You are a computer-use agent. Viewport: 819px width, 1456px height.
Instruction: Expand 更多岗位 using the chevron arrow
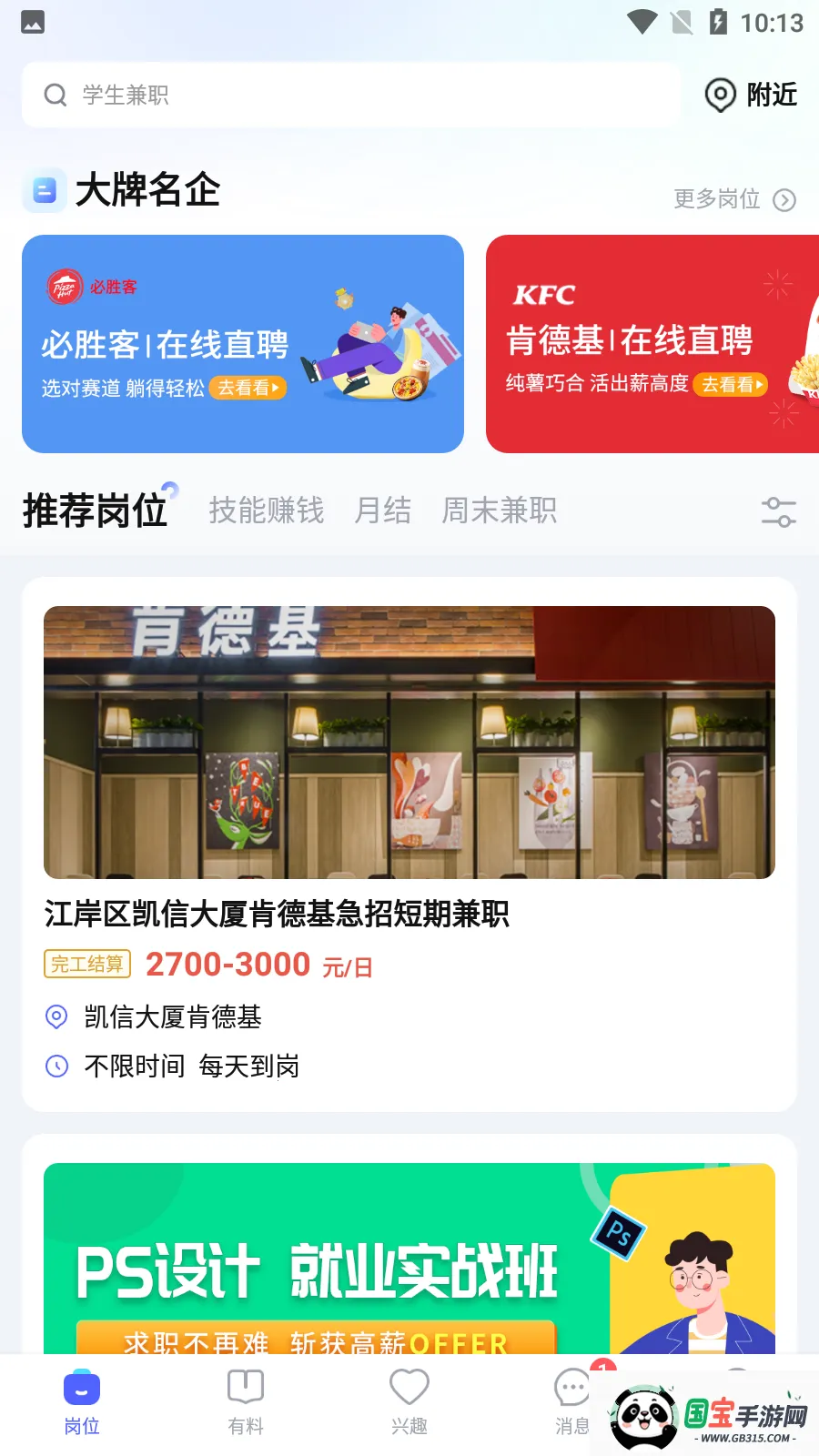click(784, 200)
